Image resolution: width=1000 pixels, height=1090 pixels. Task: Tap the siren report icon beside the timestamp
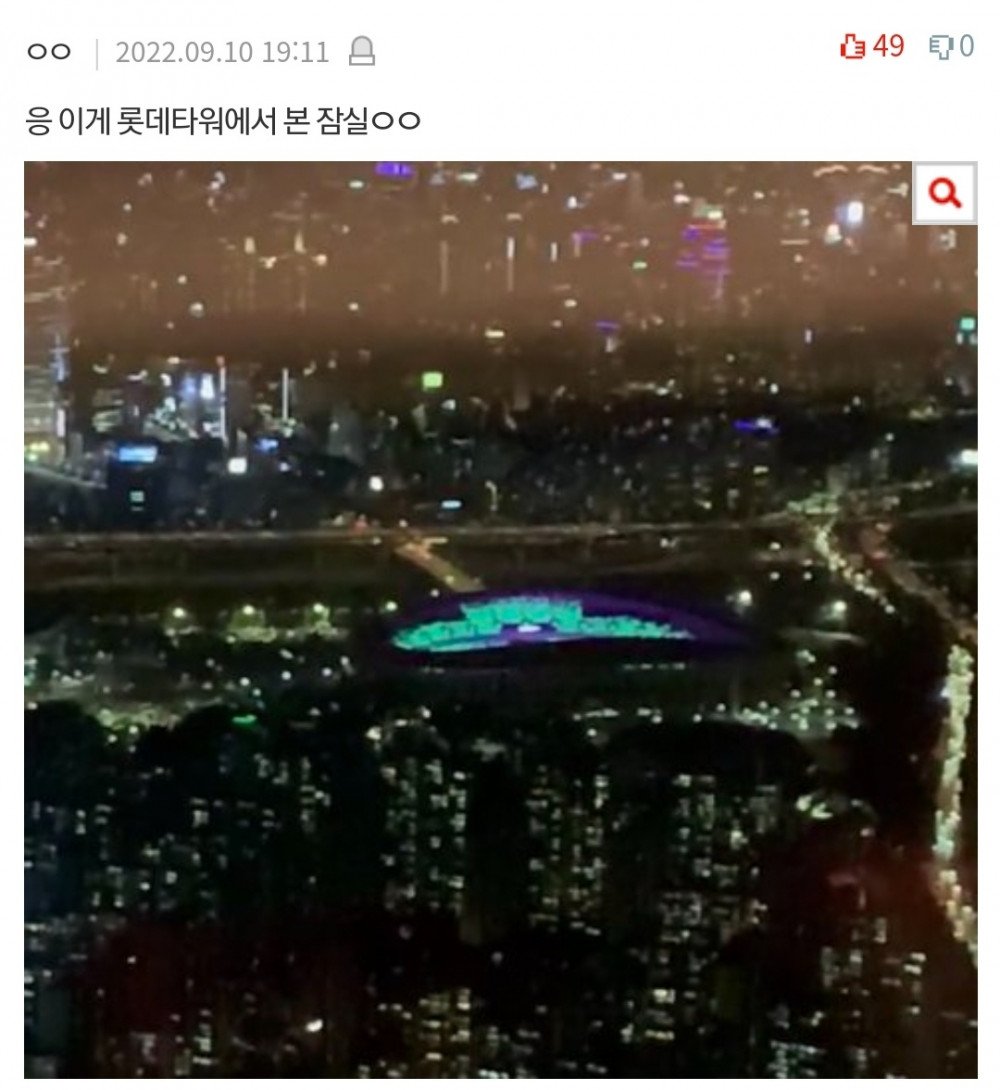click(x=362, y=52)
